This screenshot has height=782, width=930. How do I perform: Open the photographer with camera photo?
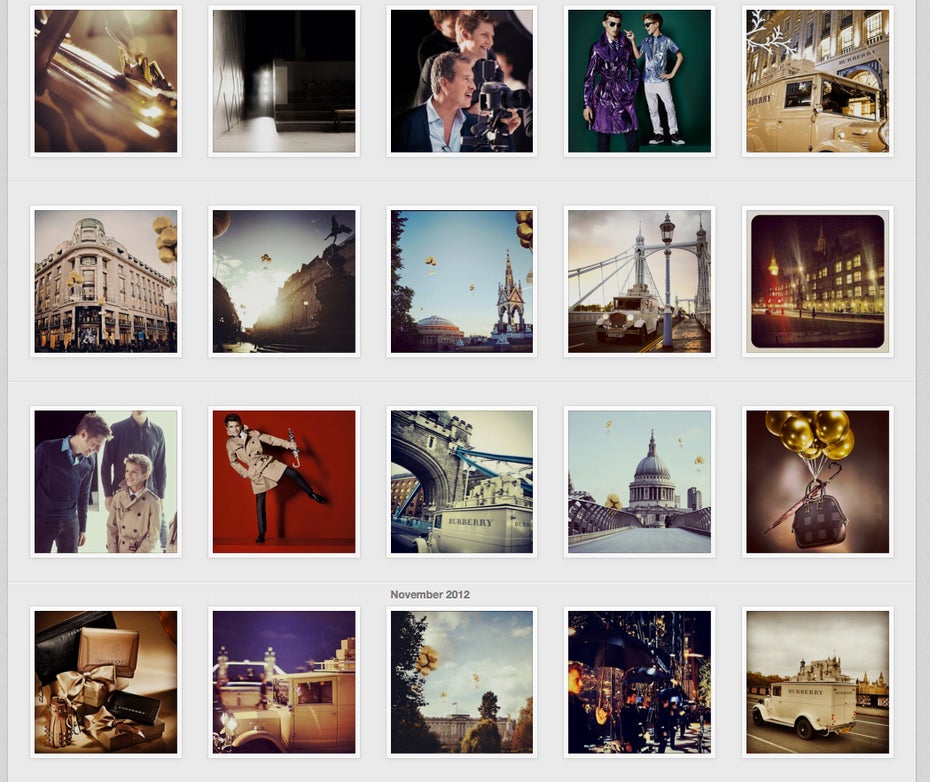pos(461,81)
